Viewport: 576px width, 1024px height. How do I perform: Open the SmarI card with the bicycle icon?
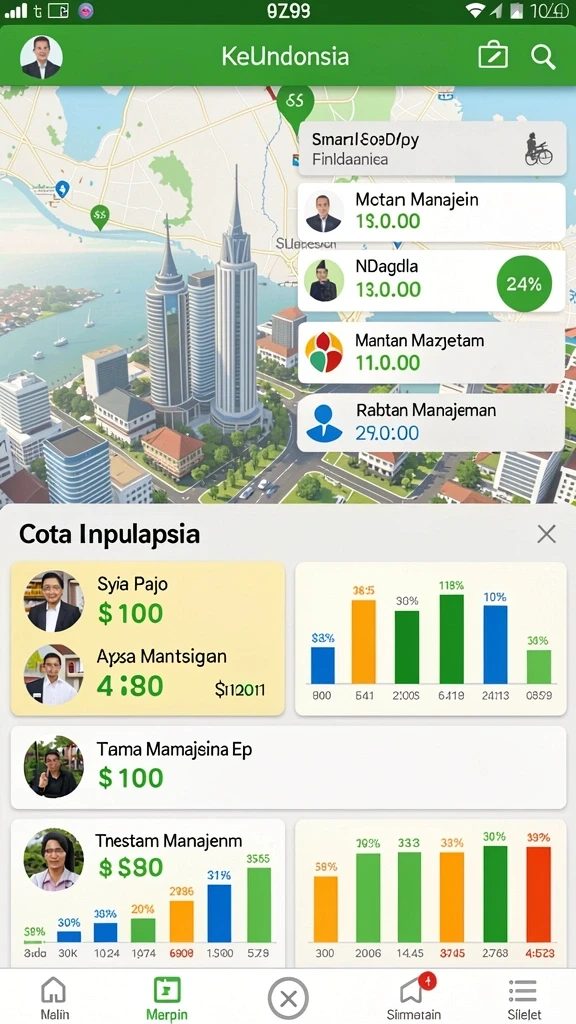[432, 149]
